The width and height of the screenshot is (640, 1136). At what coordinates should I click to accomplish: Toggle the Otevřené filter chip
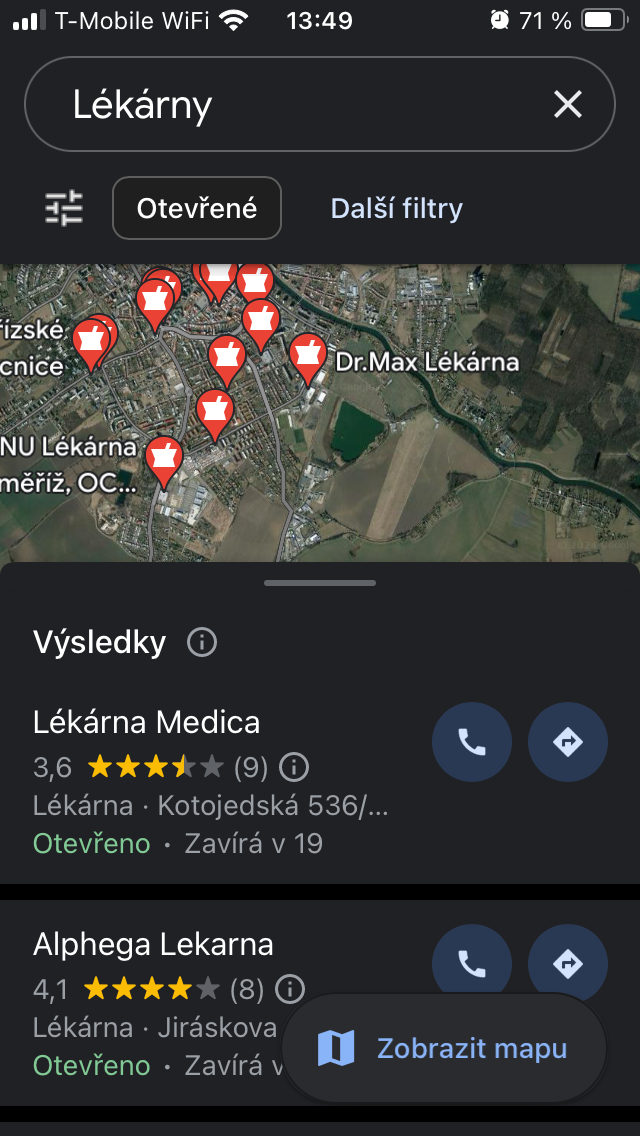(197, 208)
